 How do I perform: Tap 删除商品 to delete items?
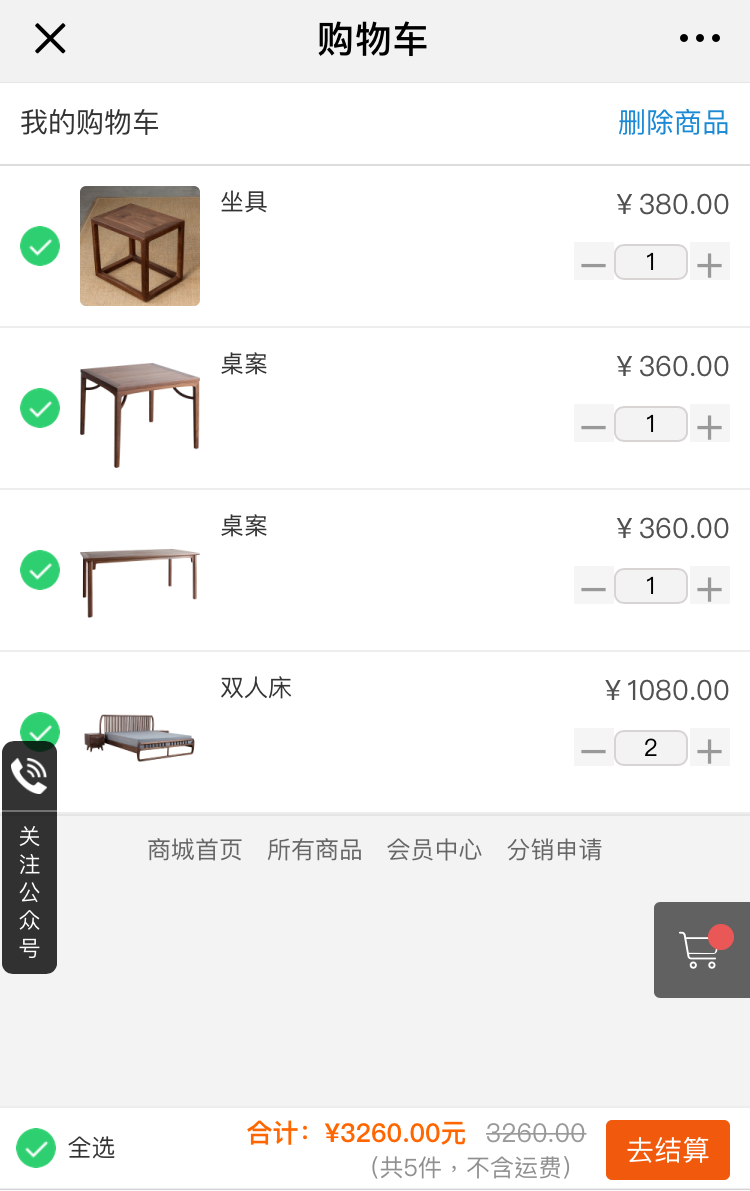(673, 123)
